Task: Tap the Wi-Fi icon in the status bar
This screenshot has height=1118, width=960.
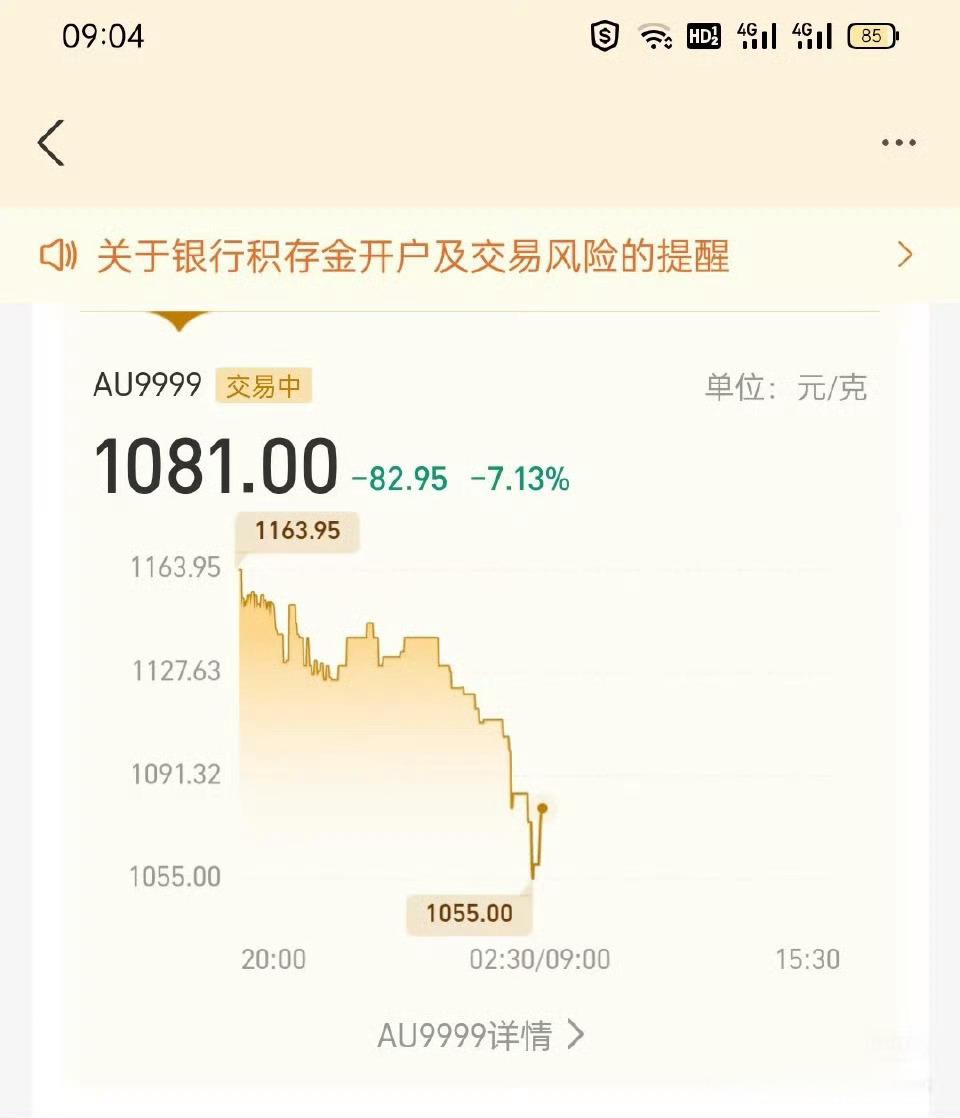Action: (656, 36)
